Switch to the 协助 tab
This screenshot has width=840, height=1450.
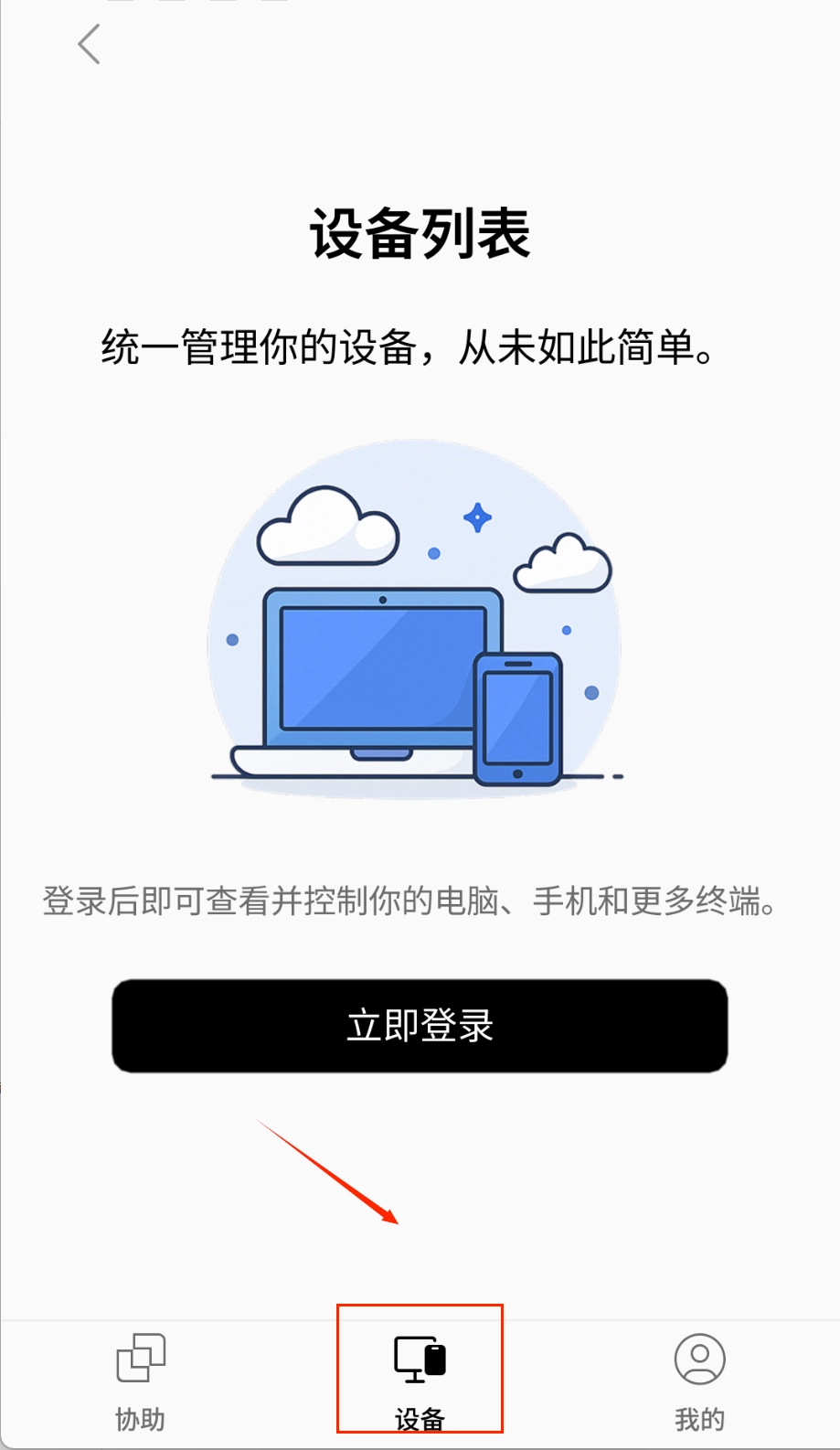pyautogui.click(x=140, y=1379)
